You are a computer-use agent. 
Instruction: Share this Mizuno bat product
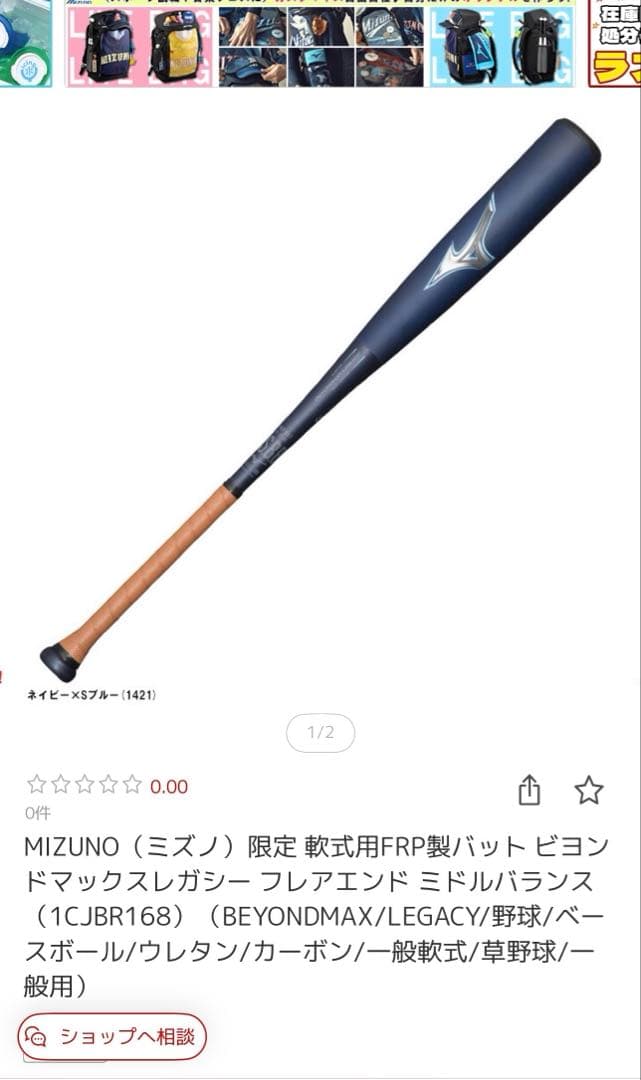point(529,790)
